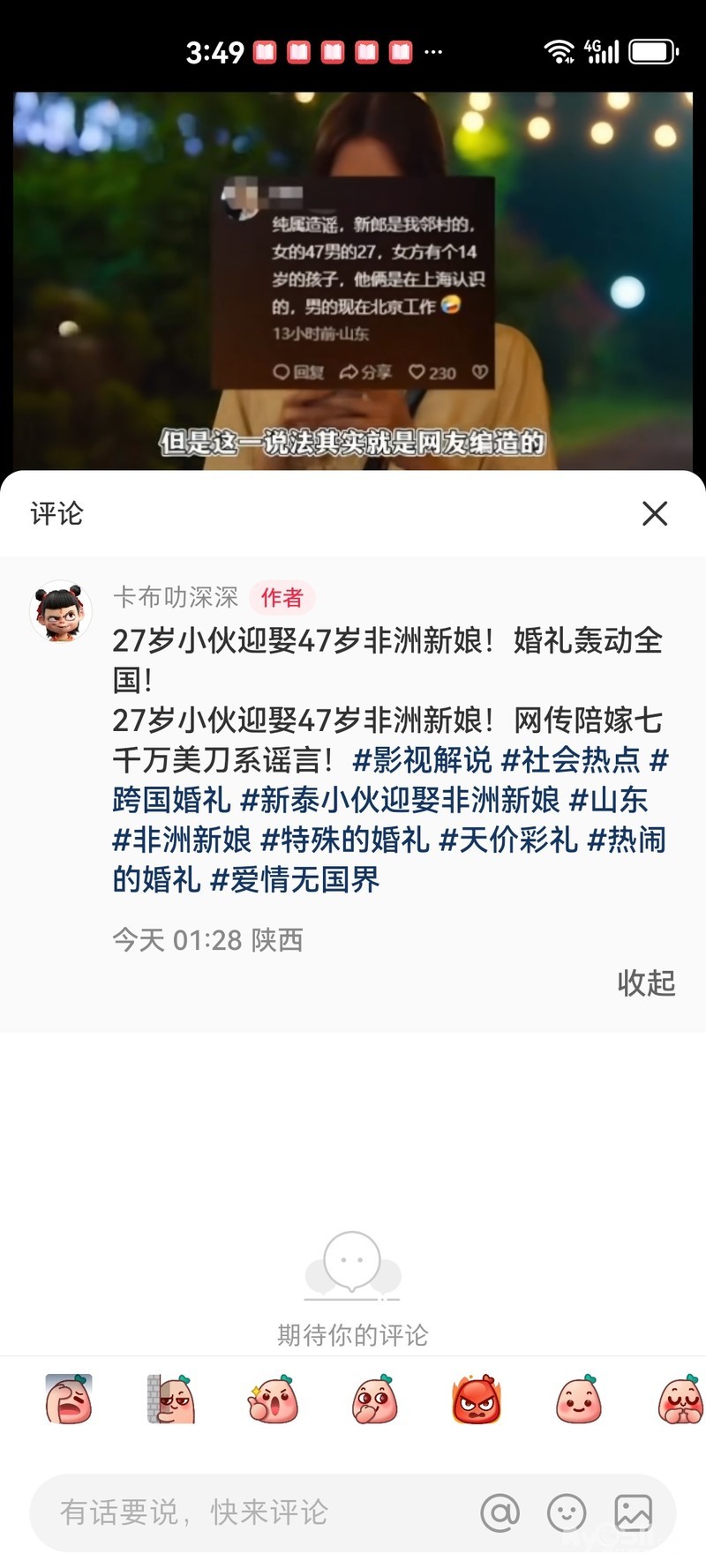Insert the crying face sticker

pos(69,1400)
